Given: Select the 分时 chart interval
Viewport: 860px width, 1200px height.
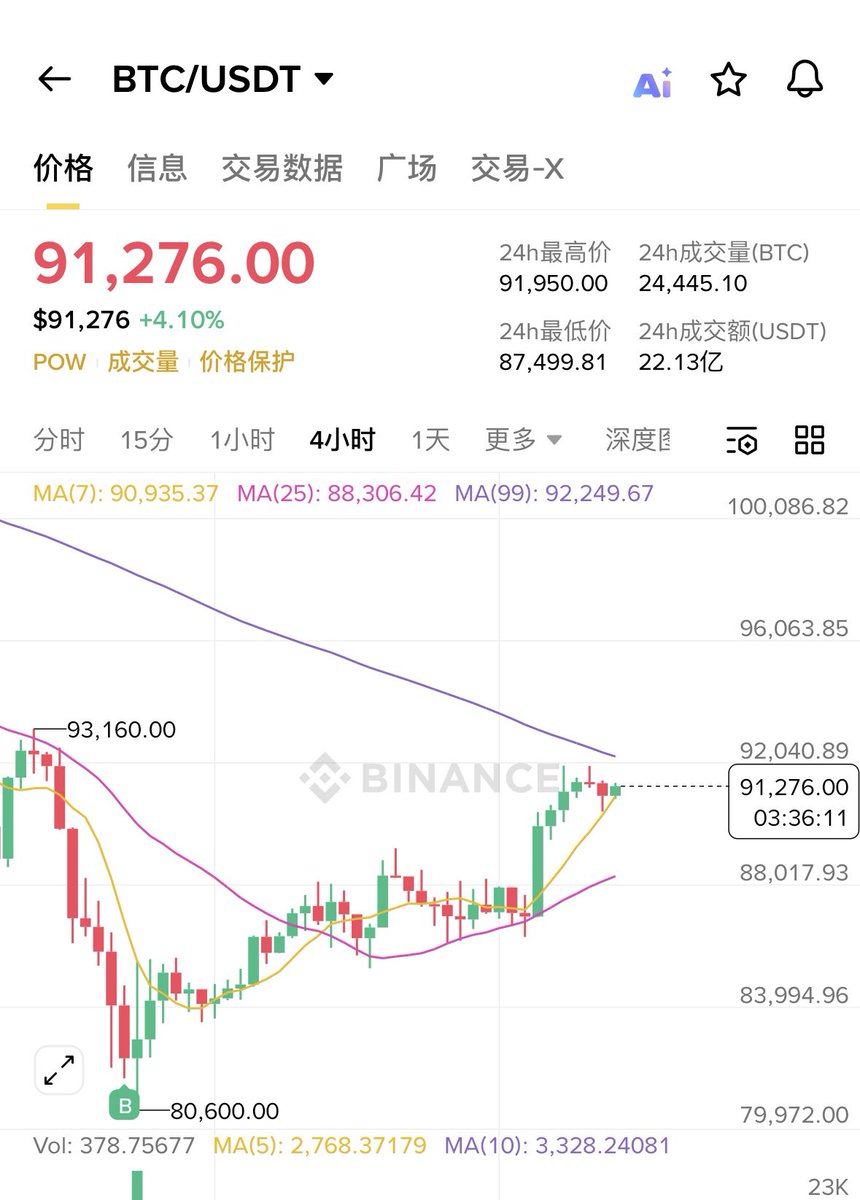Looking at the screenshot, I should 59,440.
